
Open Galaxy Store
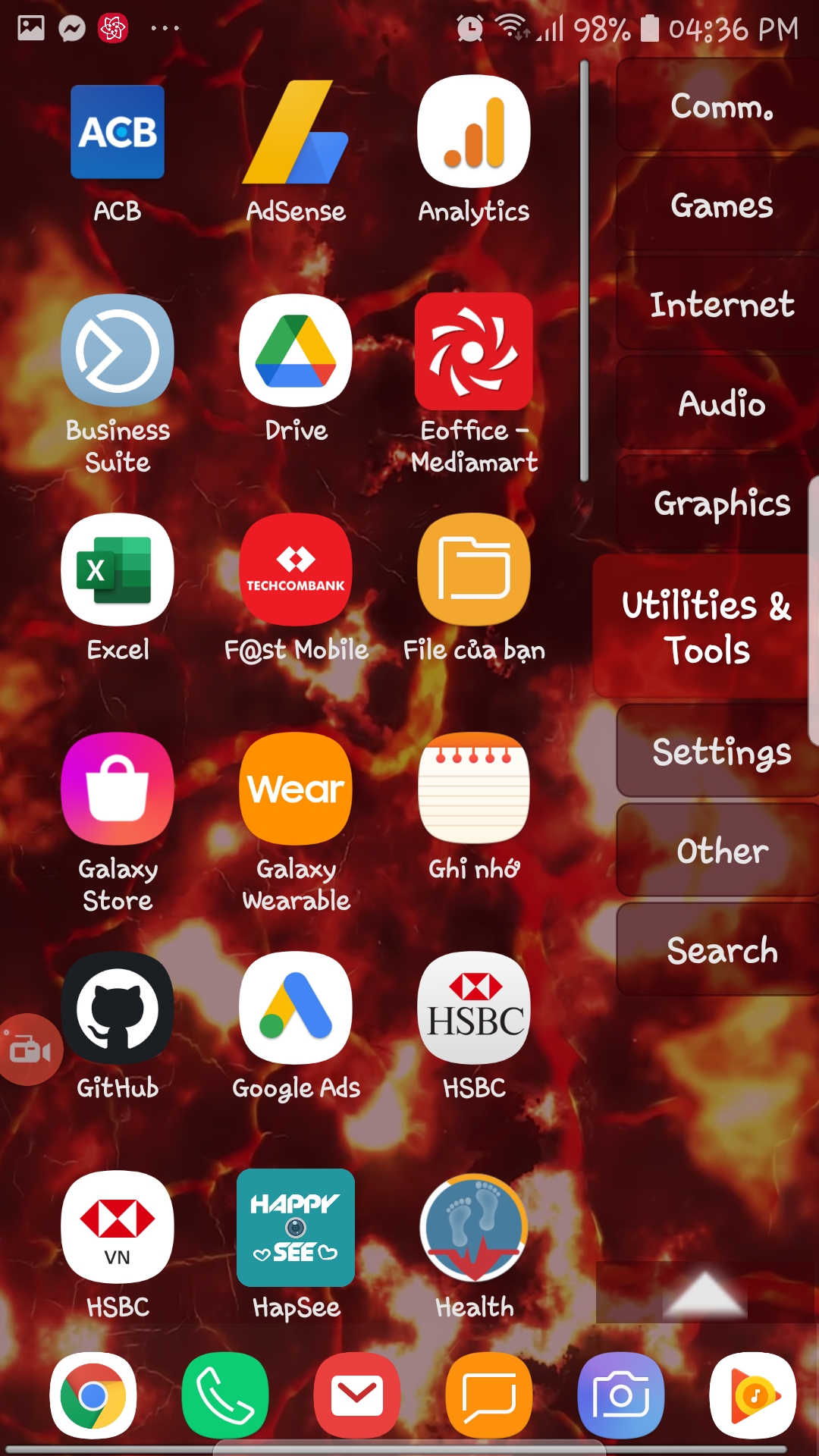point(118,789)
